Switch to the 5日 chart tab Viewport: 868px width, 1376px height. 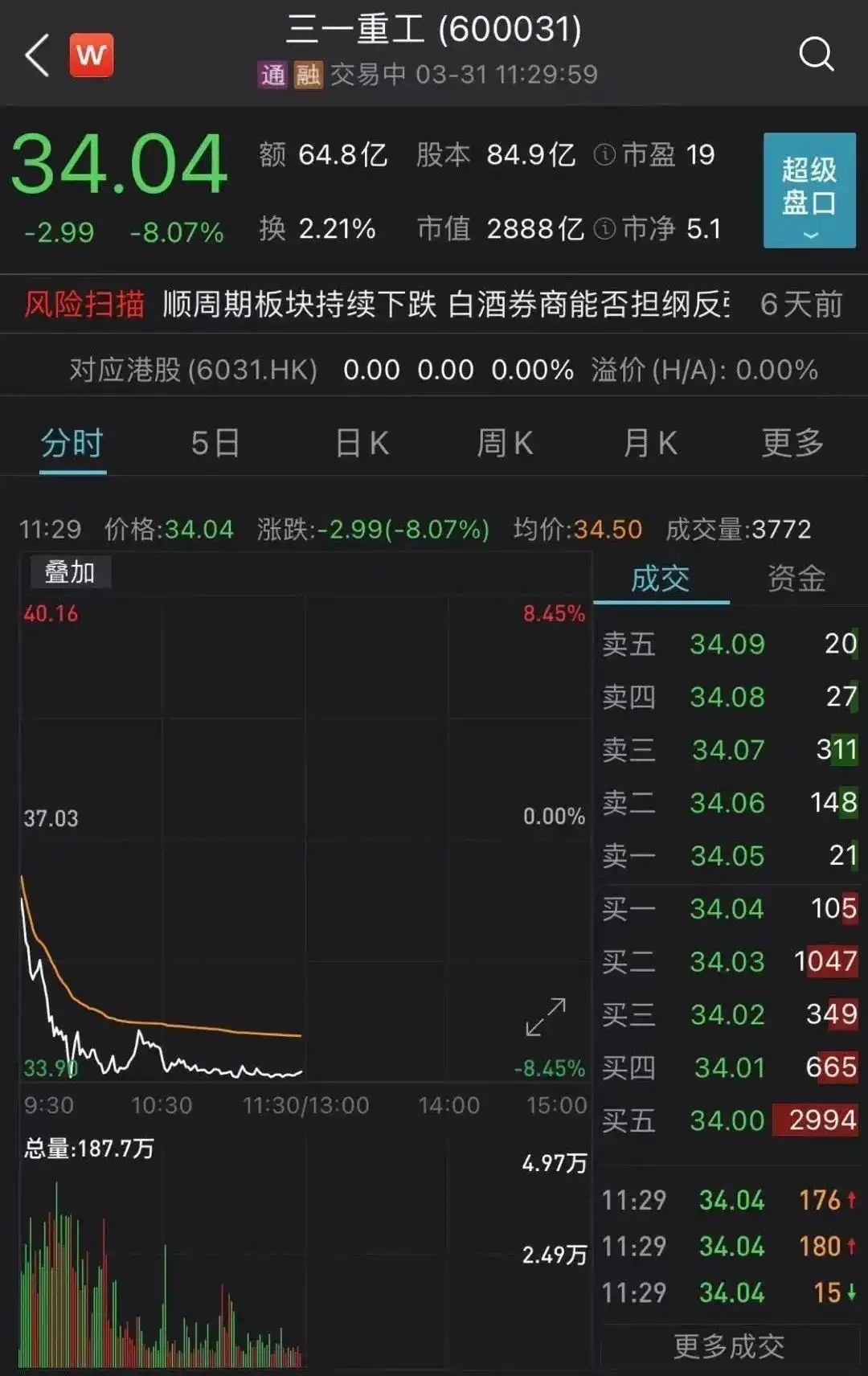tap(215, 443)
